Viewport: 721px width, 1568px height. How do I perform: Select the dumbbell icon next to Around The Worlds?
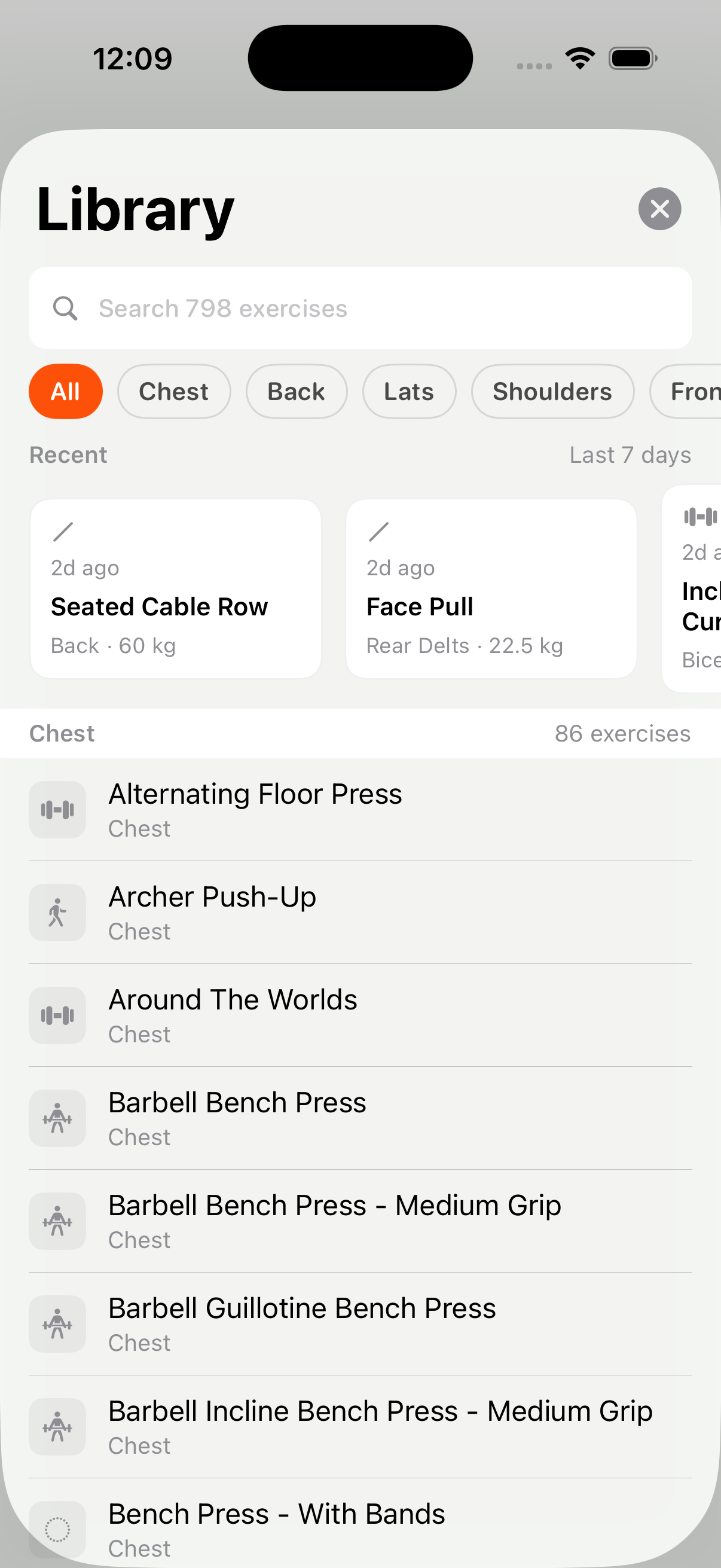click(57, 1015)
